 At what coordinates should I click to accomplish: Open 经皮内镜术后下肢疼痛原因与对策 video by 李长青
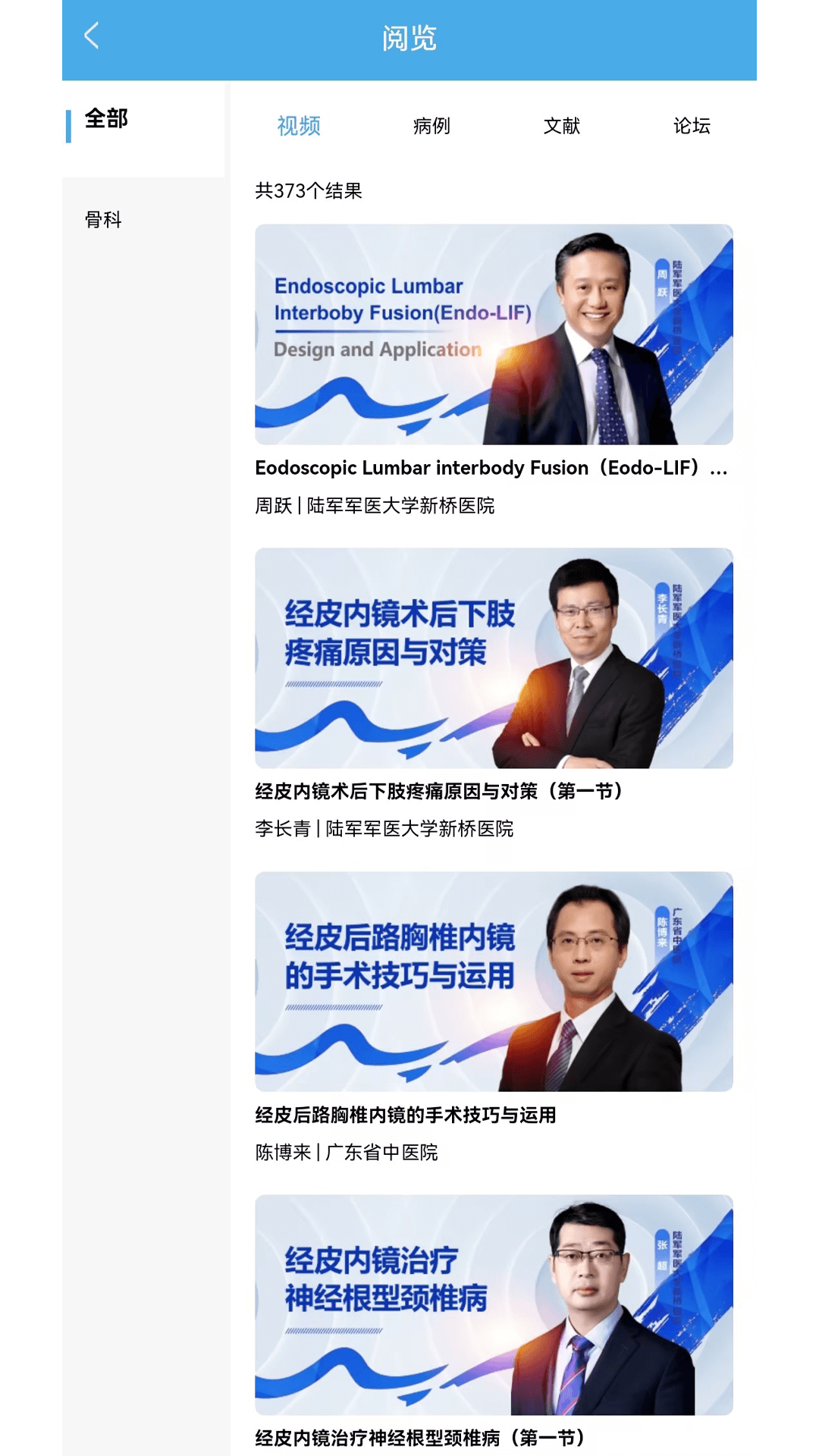click(494, 658)
